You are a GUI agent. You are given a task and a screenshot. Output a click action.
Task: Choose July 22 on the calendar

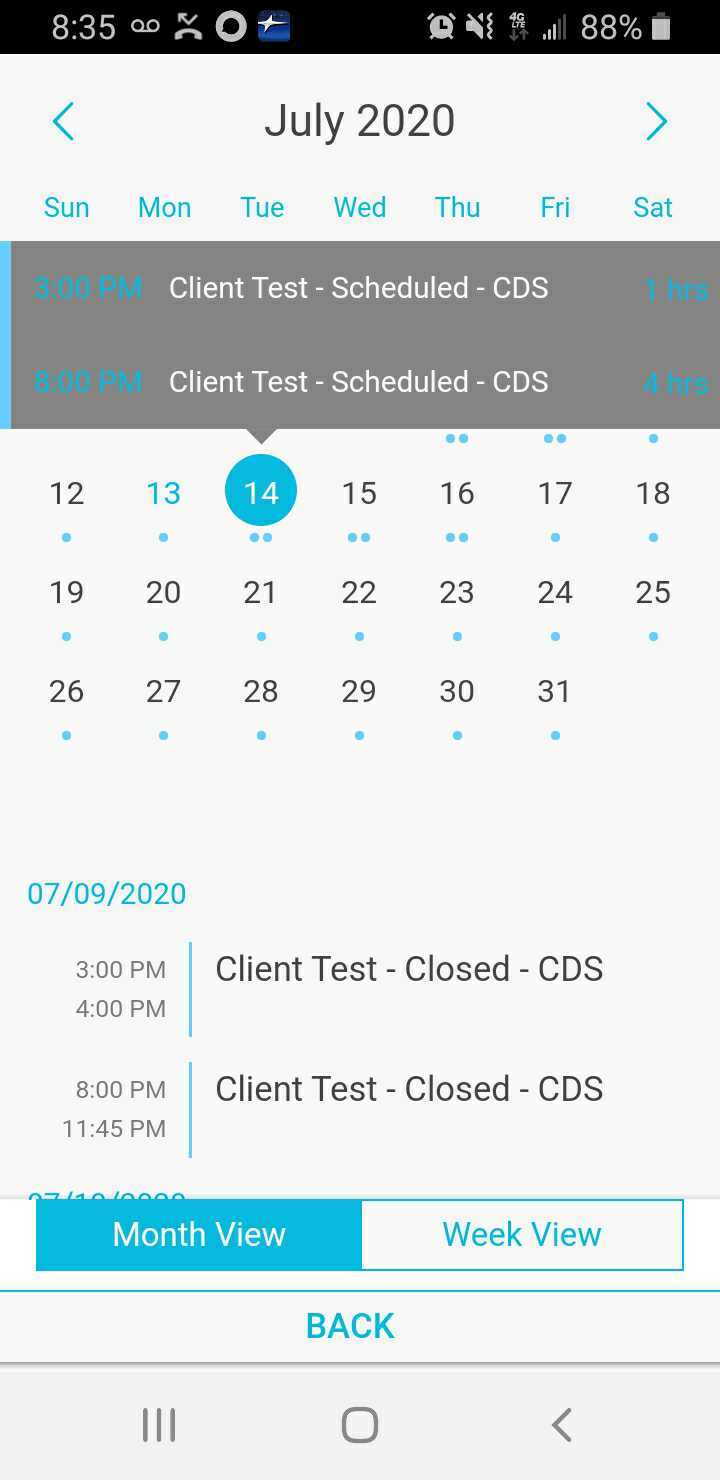click(359, 592)
